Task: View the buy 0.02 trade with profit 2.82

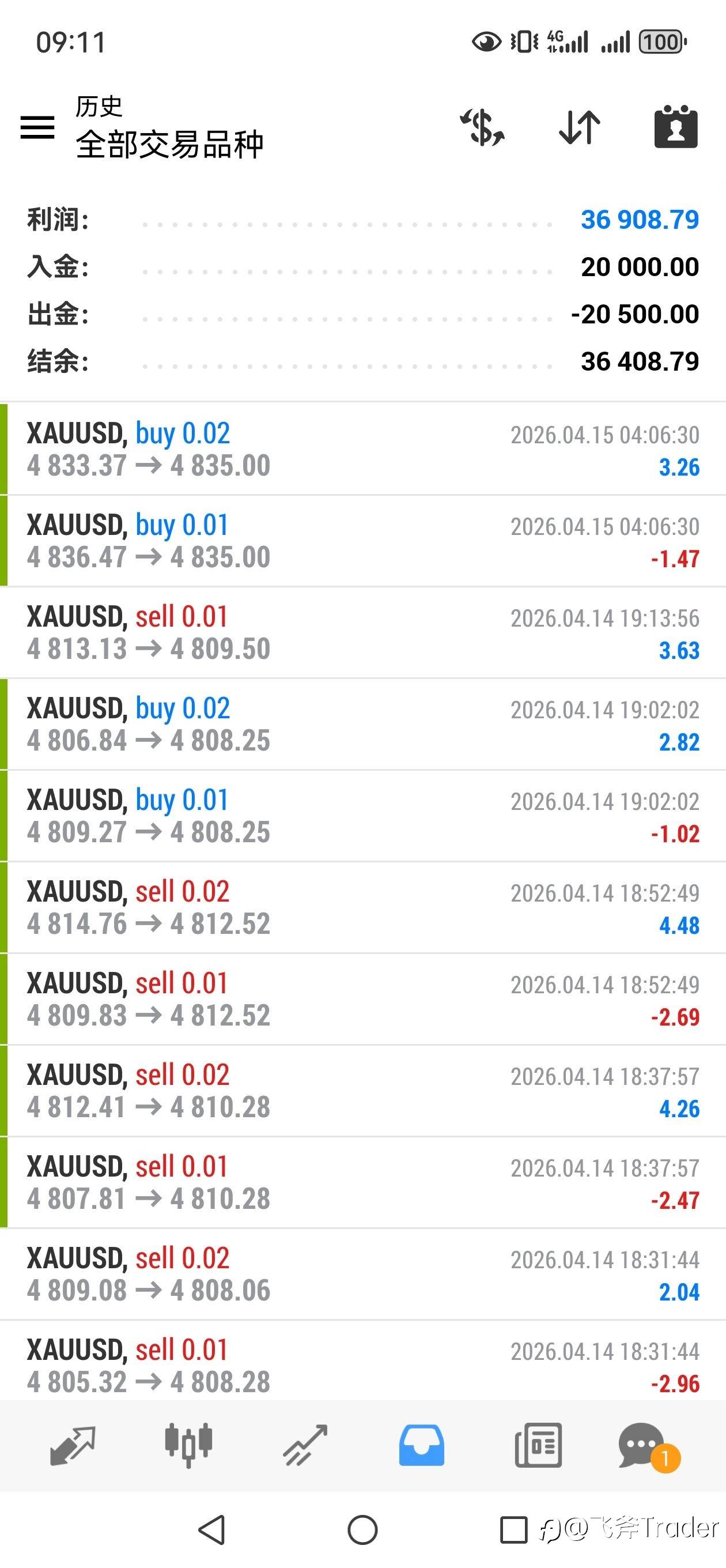Action: (x=362, y=725)
